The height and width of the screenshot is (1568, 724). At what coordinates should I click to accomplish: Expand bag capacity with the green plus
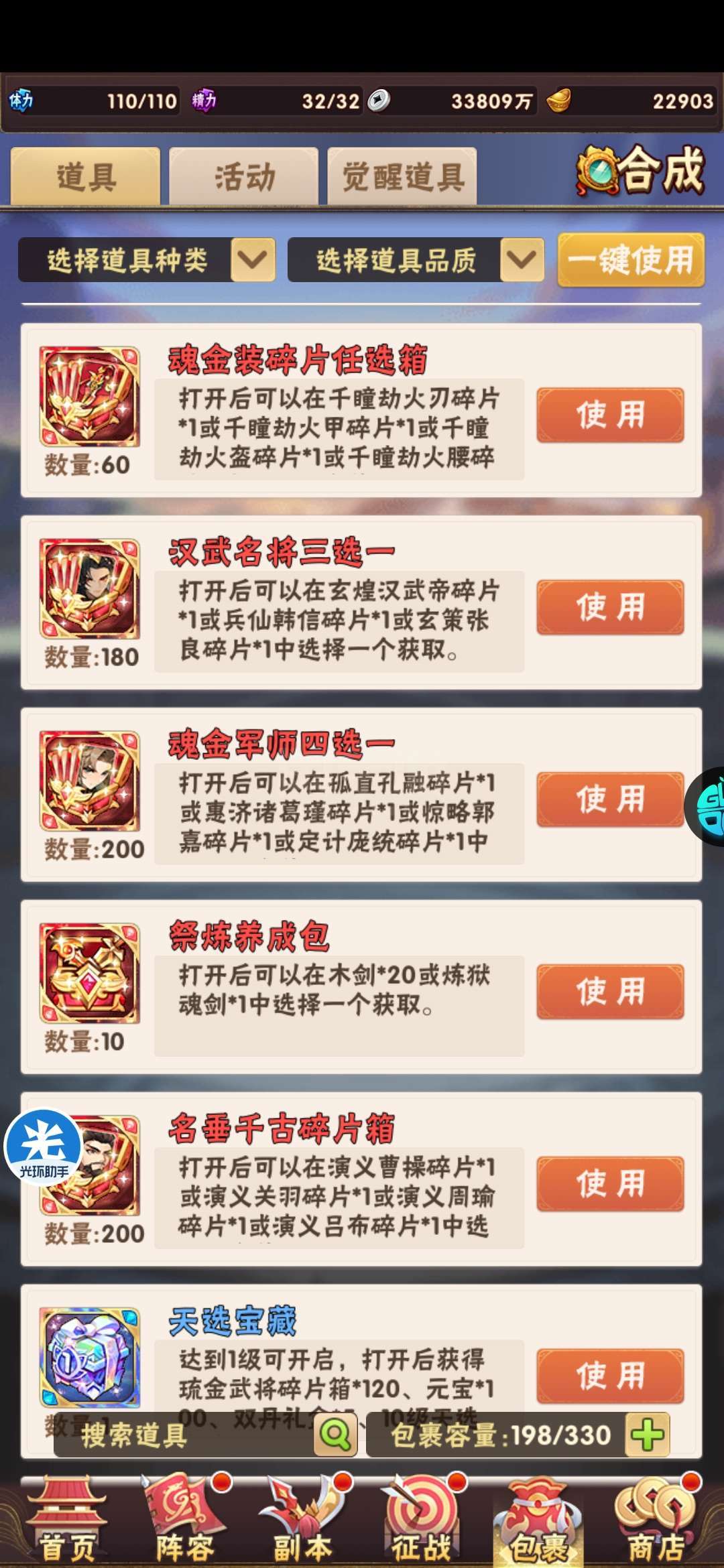648,1435
